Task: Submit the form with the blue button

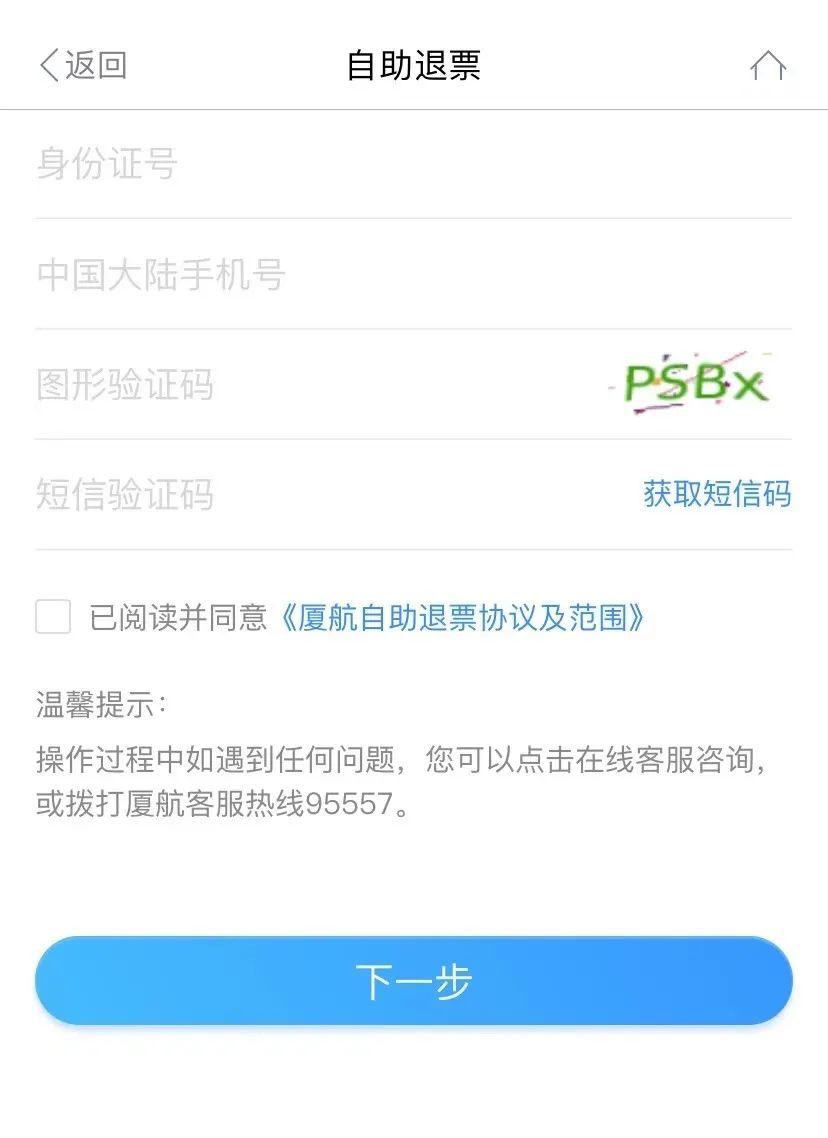Action: pos(414,981)
